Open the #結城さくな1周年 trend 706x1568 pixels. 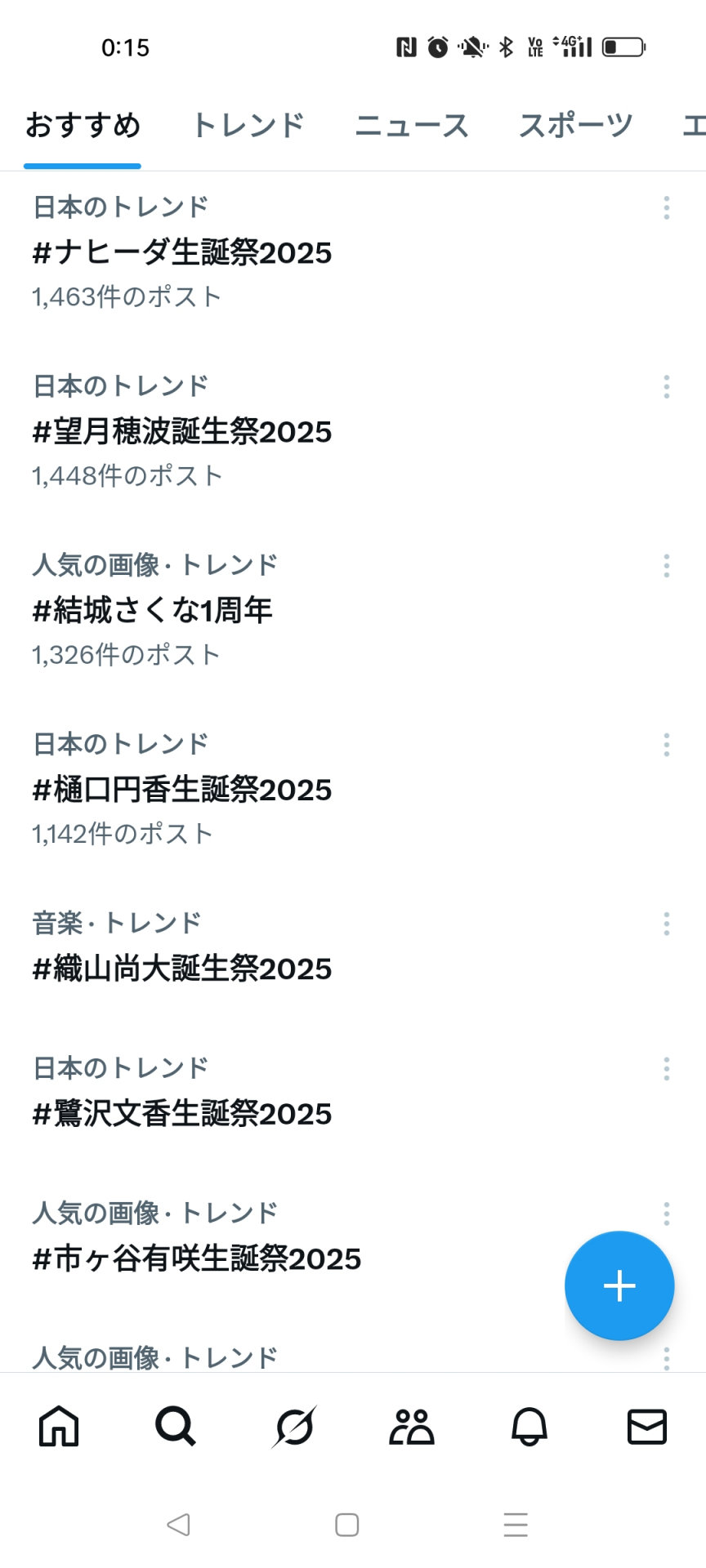153,610
